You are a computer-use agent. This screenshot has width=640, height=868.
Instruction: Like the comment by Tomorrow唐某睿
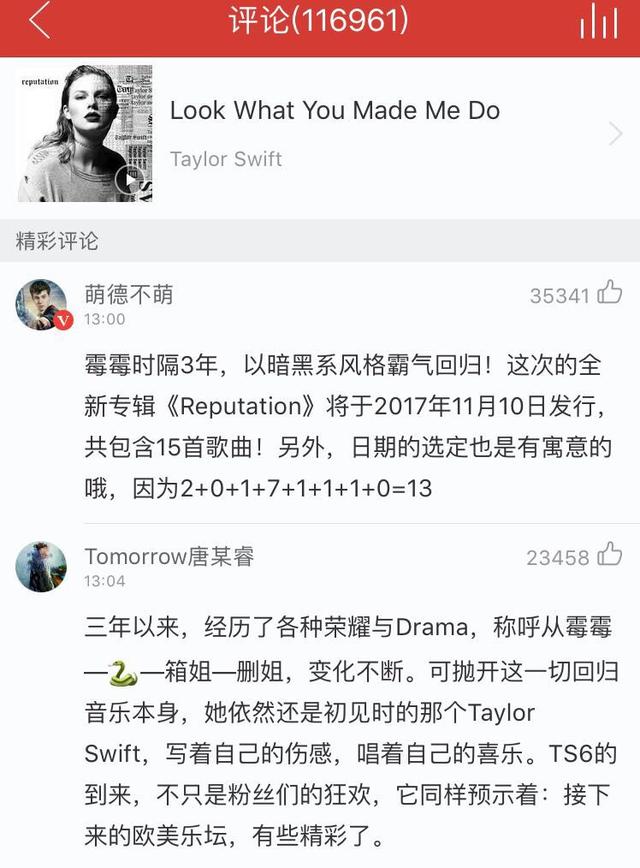coord(609,556)
